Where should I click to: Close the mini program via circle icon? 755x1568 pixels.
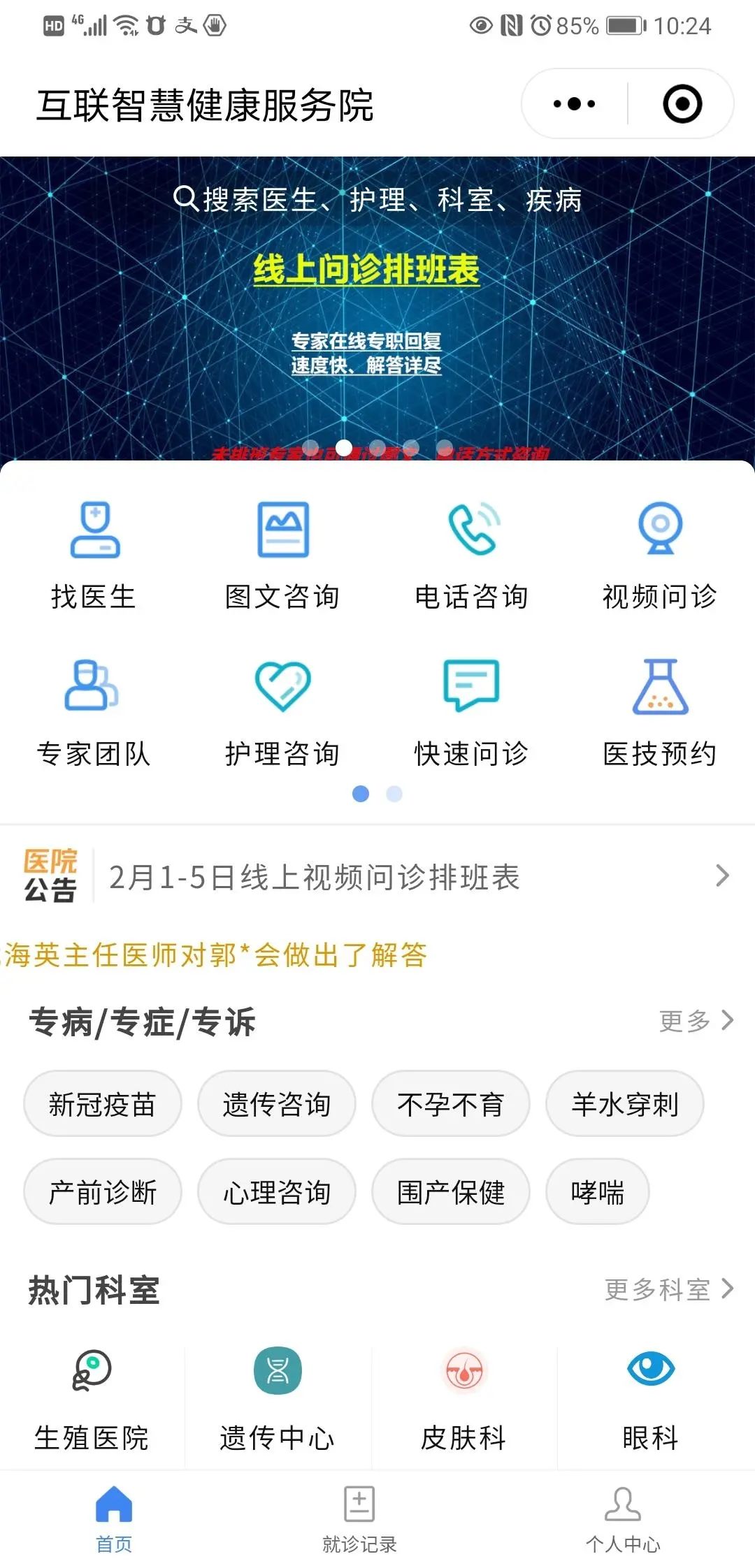[x=682, y=104]
